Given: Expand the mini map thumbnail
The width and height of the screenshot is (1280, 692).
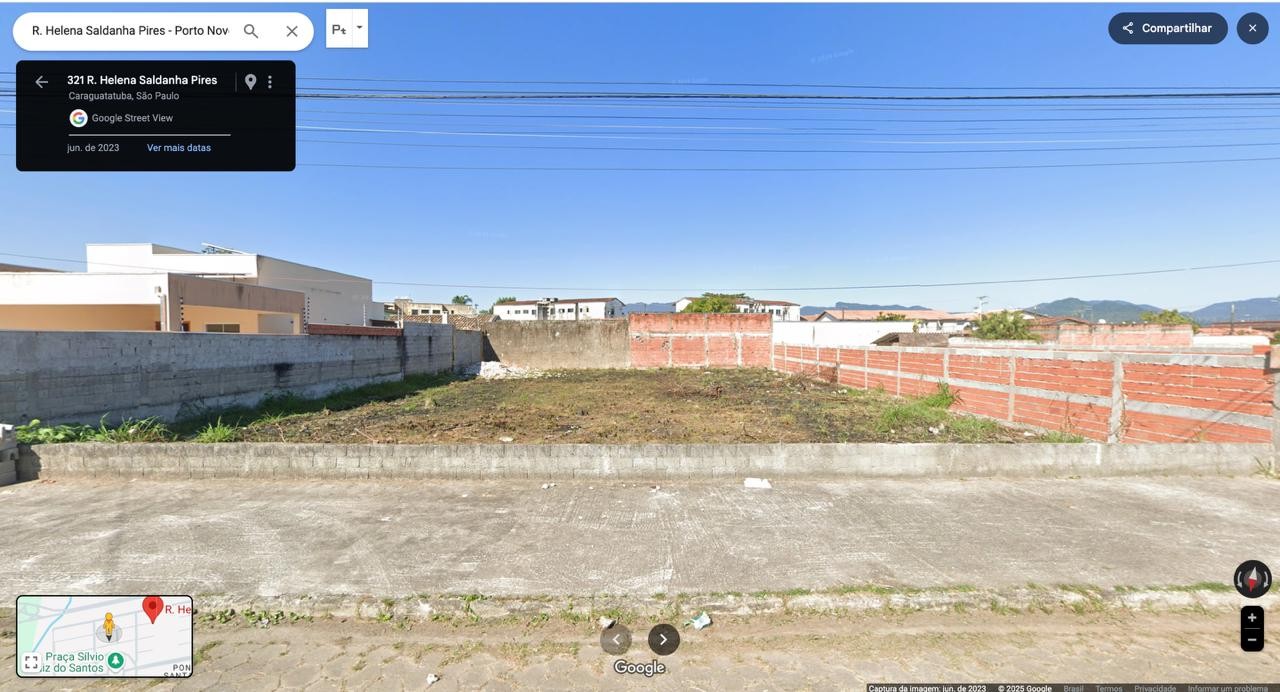Looking at the screenshot, I should 31,662.
